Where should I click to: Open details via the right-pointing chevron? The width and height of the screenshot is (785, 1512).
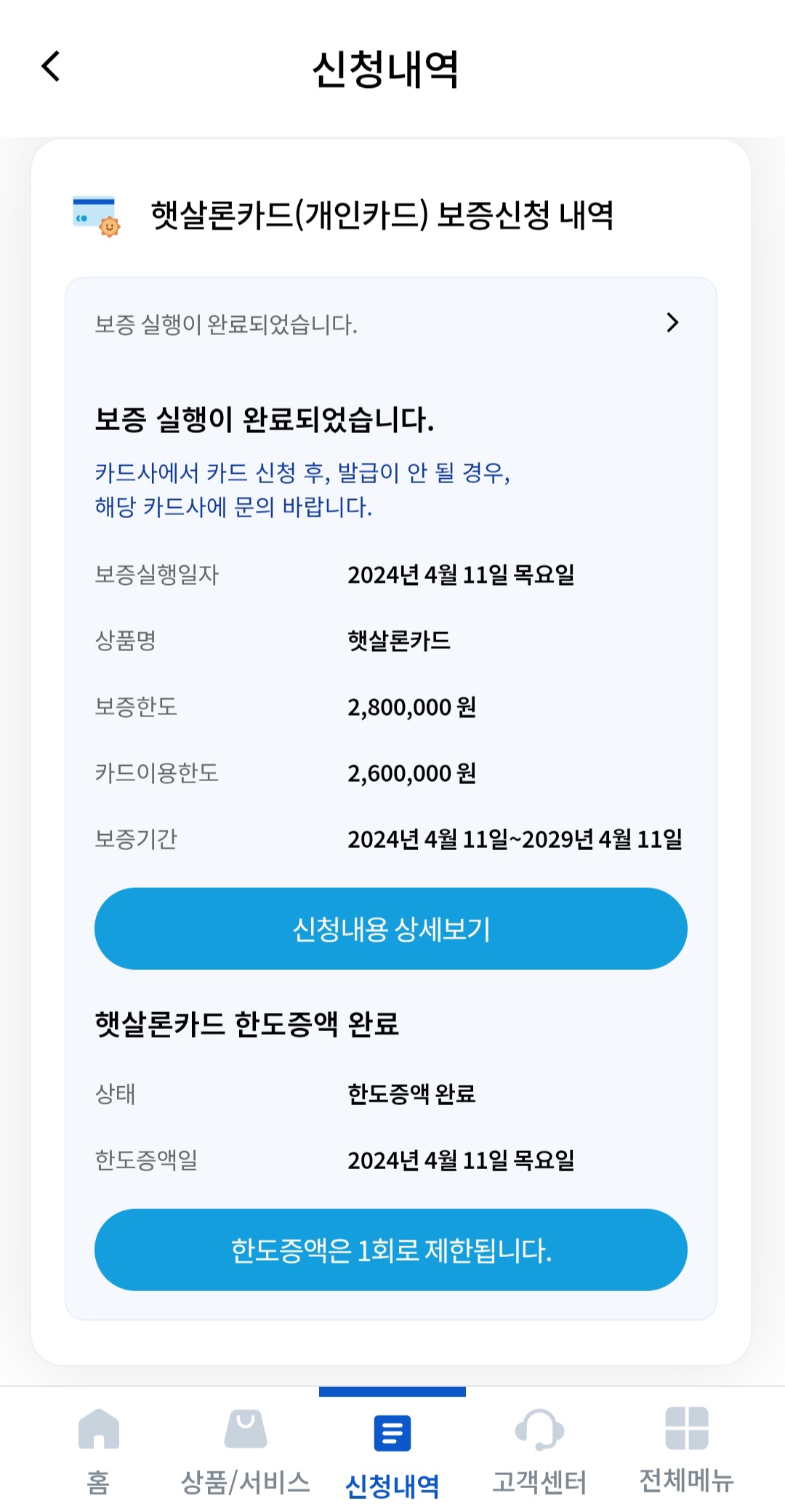(x=672, y=323)
